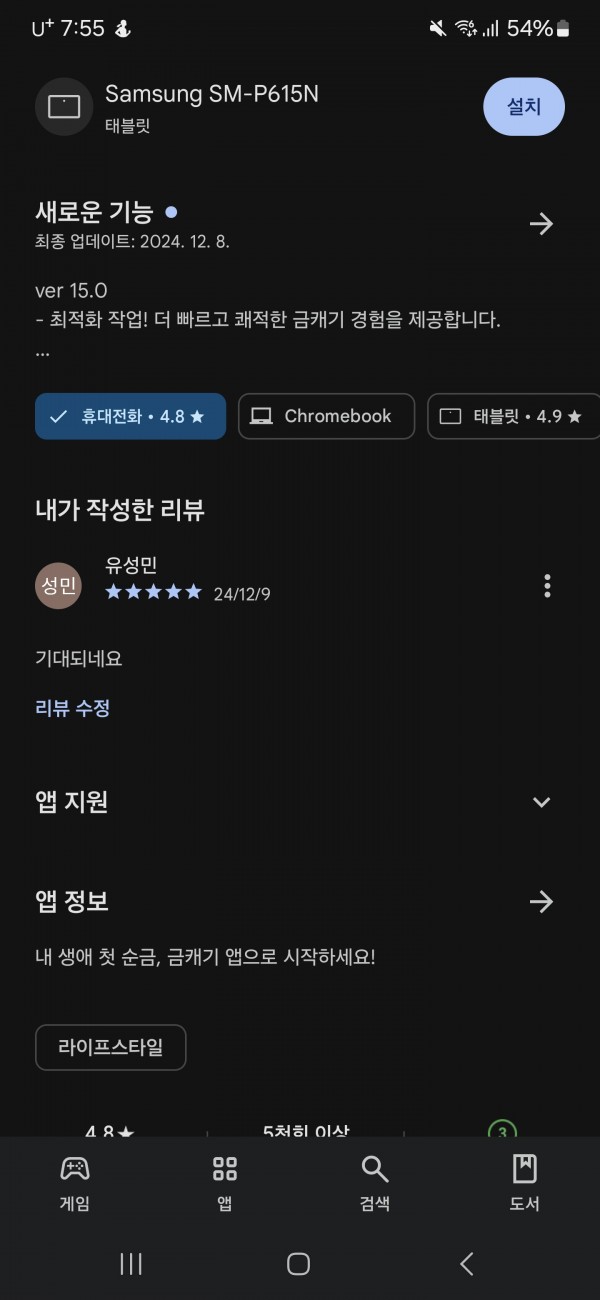Viewport: 600px width, 1300px height.
Task: Switch to the 검색 tab
Action: (x=375, y=1184)
